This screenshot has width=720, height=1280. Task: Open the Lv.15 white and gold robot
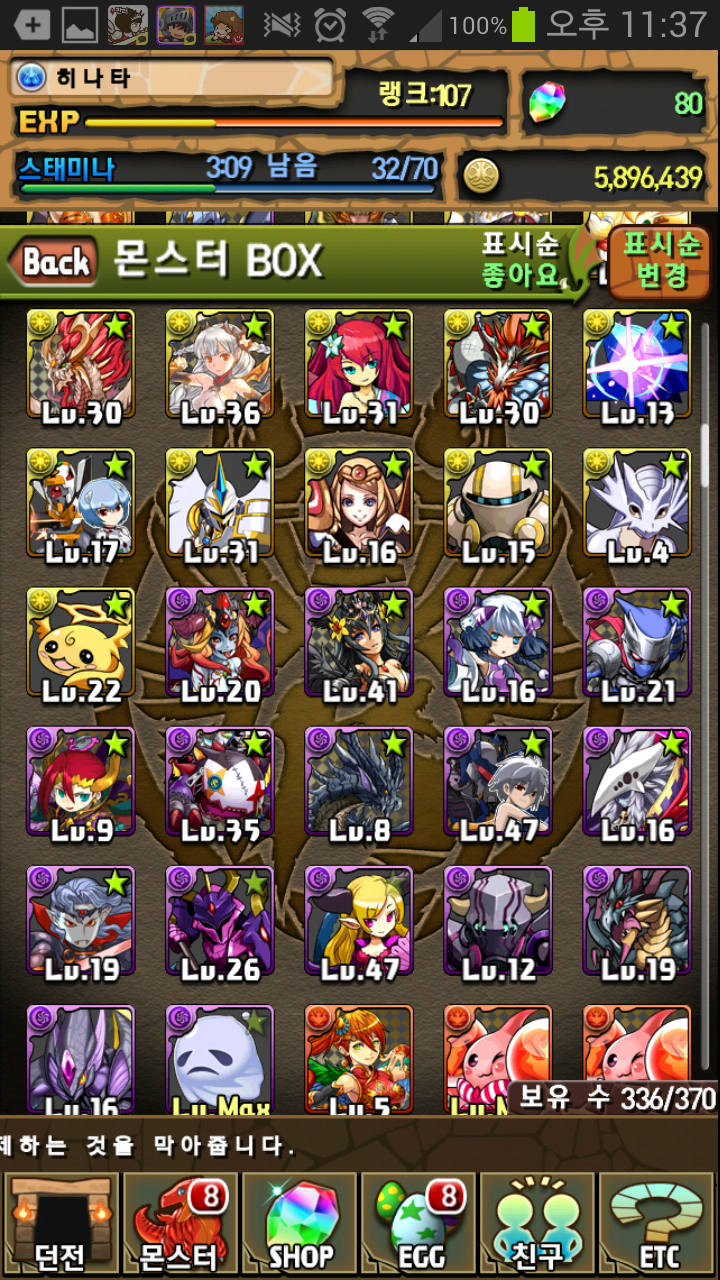click(x=498, y=503)
